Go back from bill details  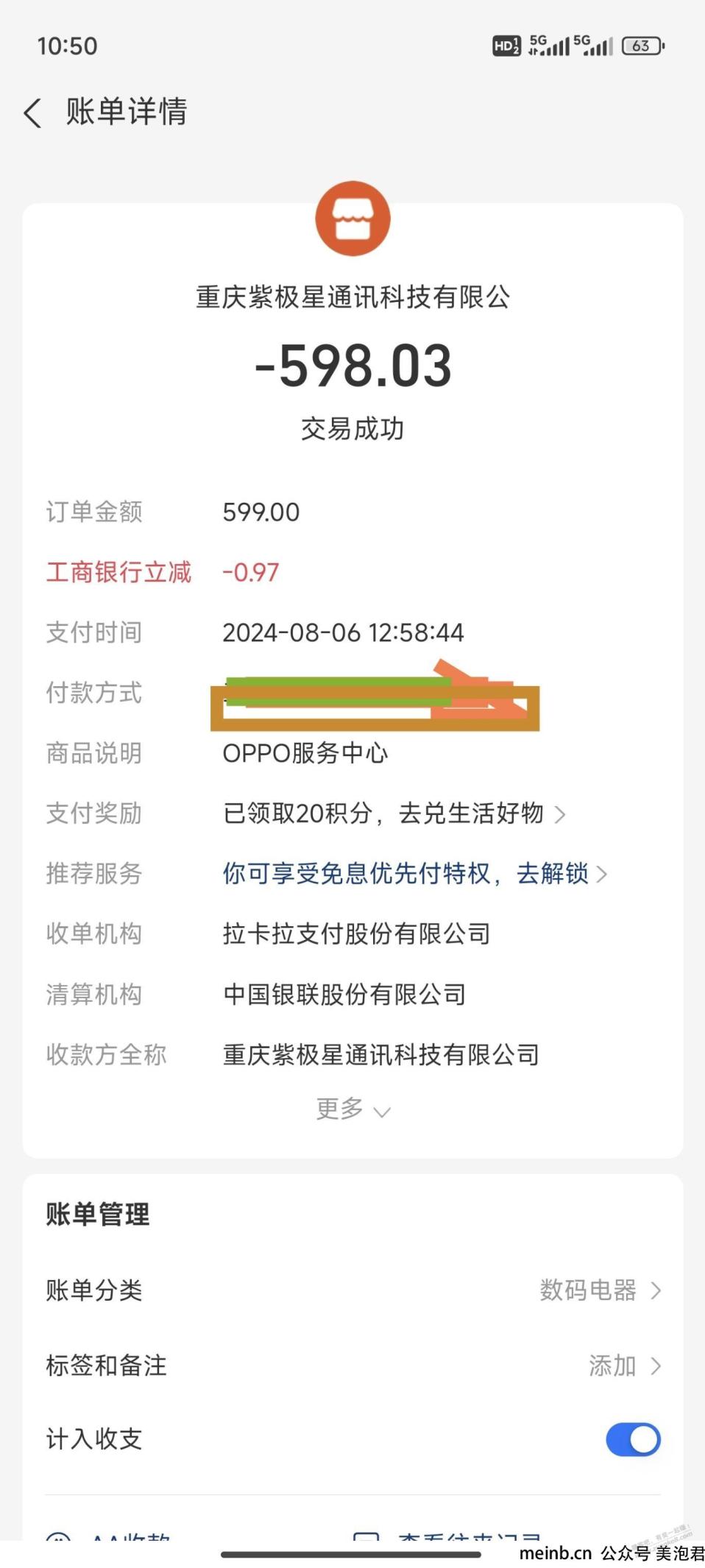pyautogui.click(x=32, y=113)
